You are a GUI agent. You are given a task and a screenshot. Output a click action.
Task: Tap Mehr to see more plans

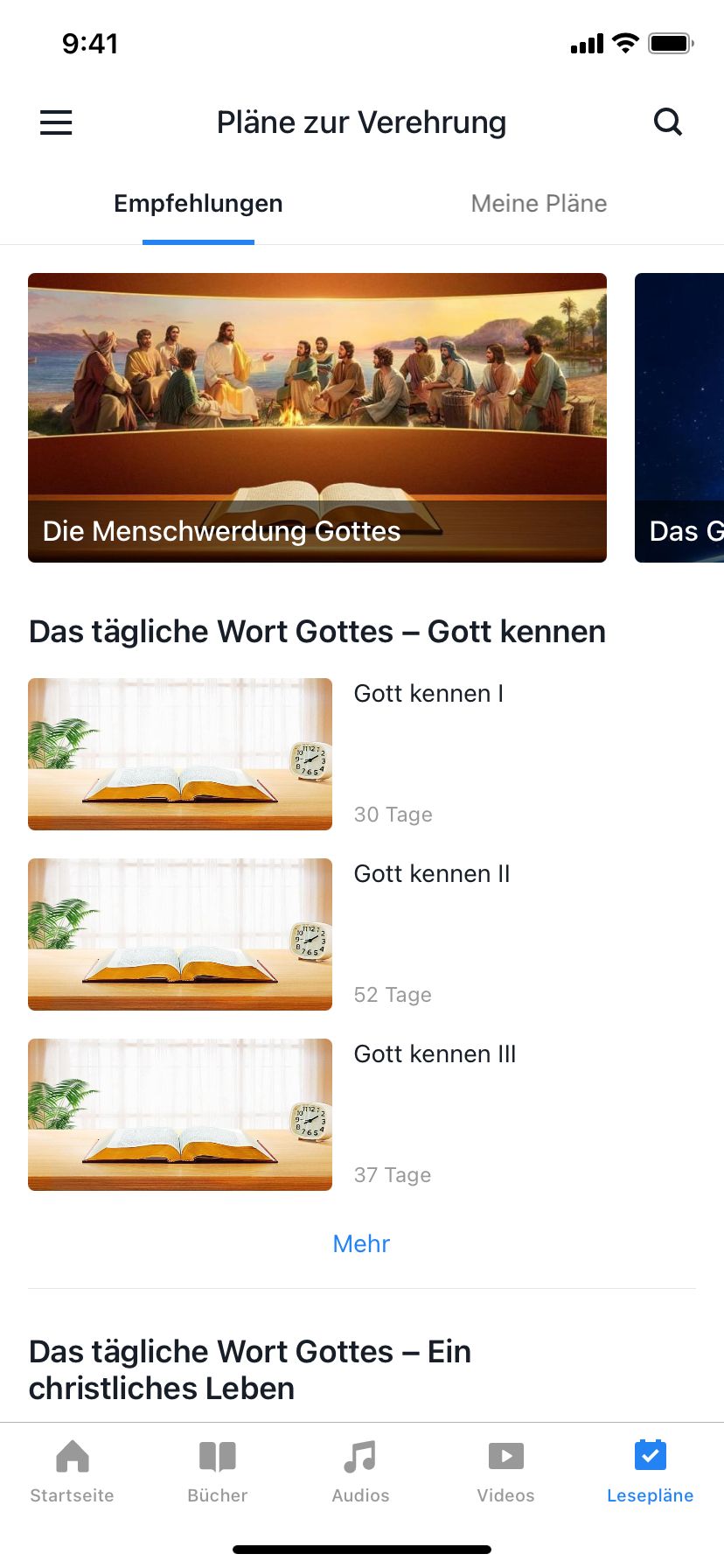tap(361, 1243)
